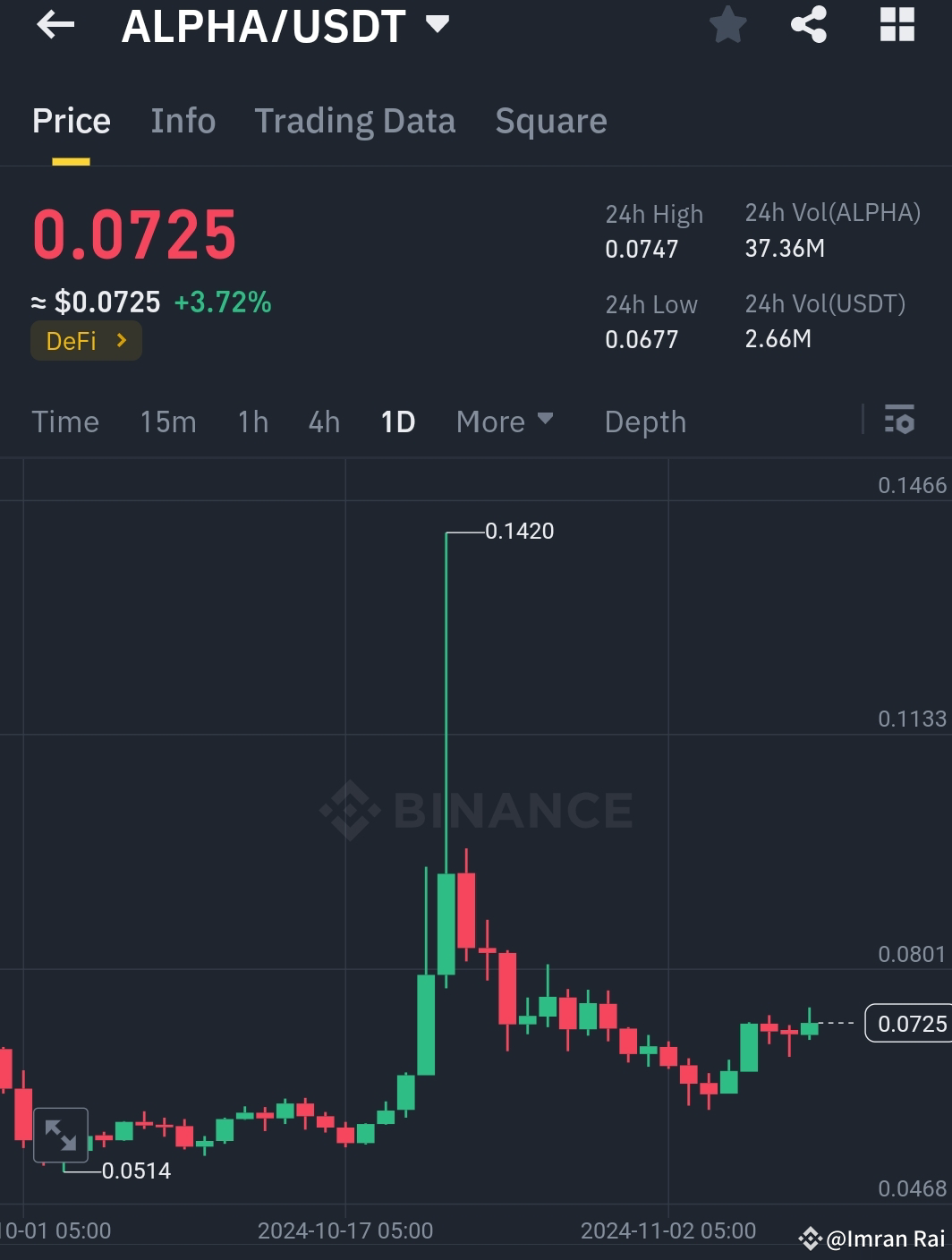This screenshot has height=1260, width=952.
Task: Tap the Depth view option
Action: [644, 421]
